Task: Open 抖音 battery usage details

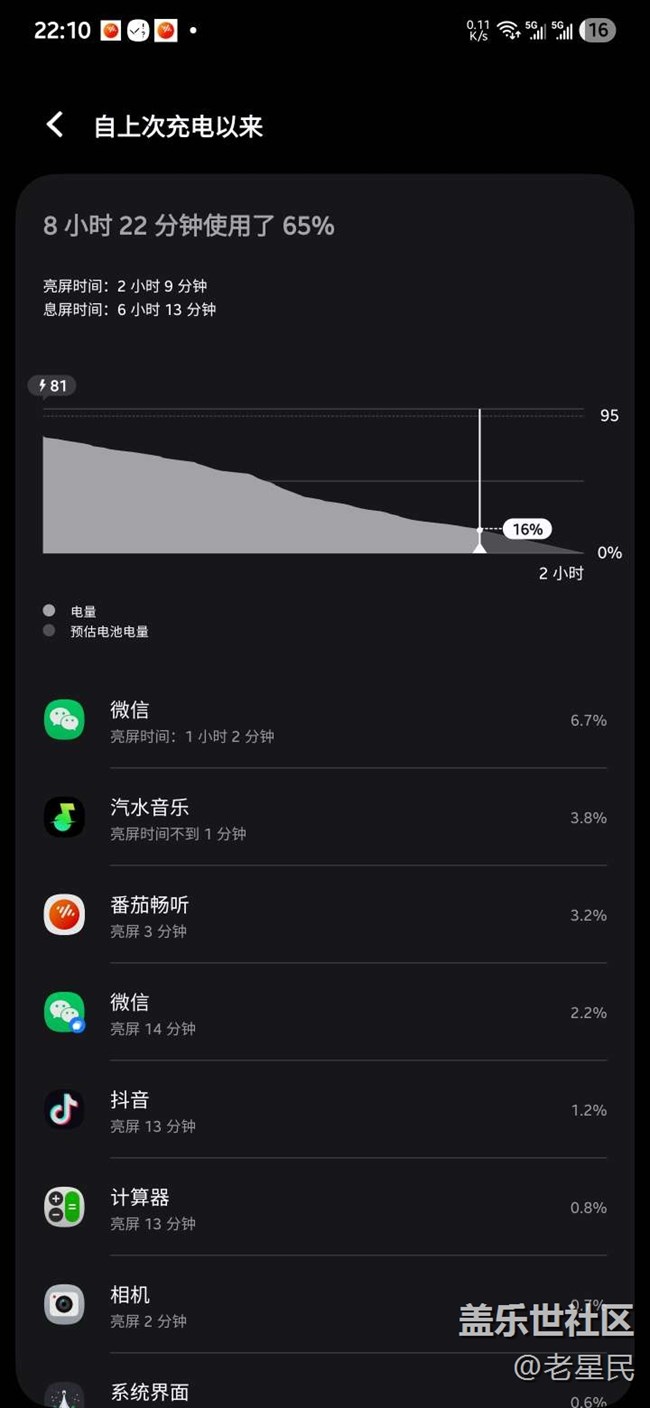Action: tap(325, 1110)
